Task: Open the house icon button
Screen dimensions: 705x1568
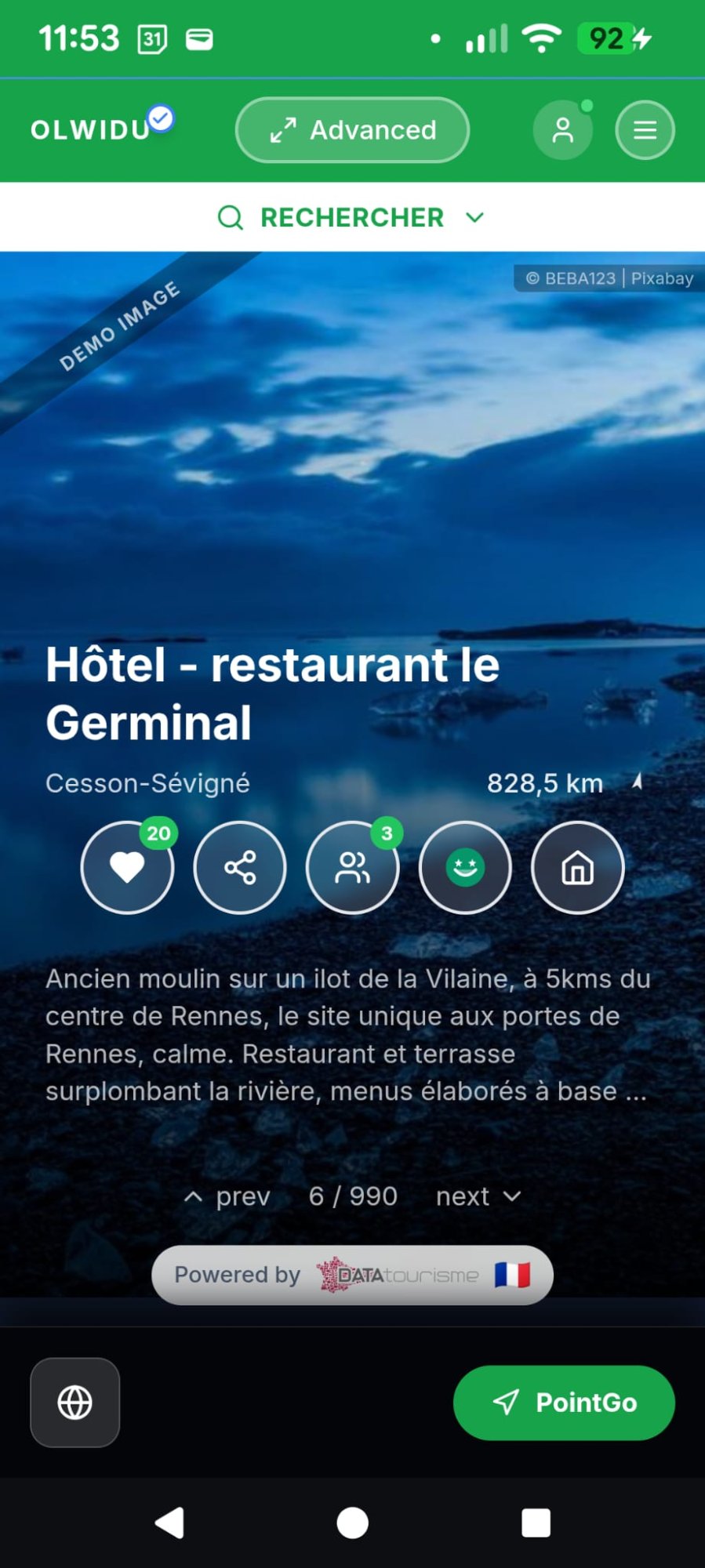Action: click(578, 867)
